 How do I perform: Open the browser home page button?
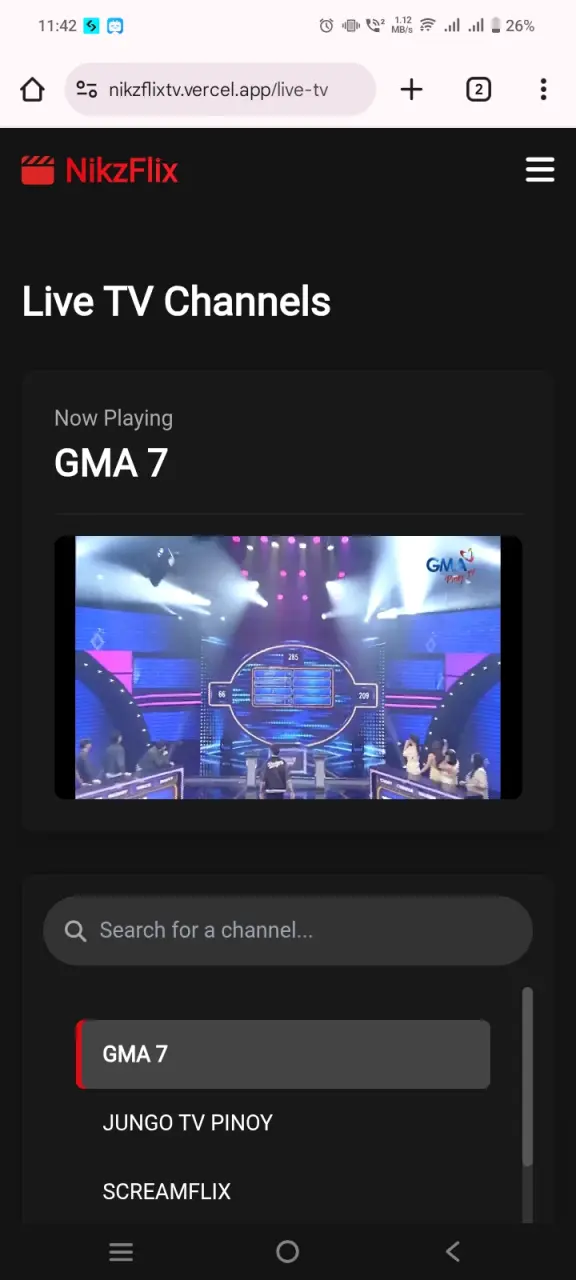(32, 90)
